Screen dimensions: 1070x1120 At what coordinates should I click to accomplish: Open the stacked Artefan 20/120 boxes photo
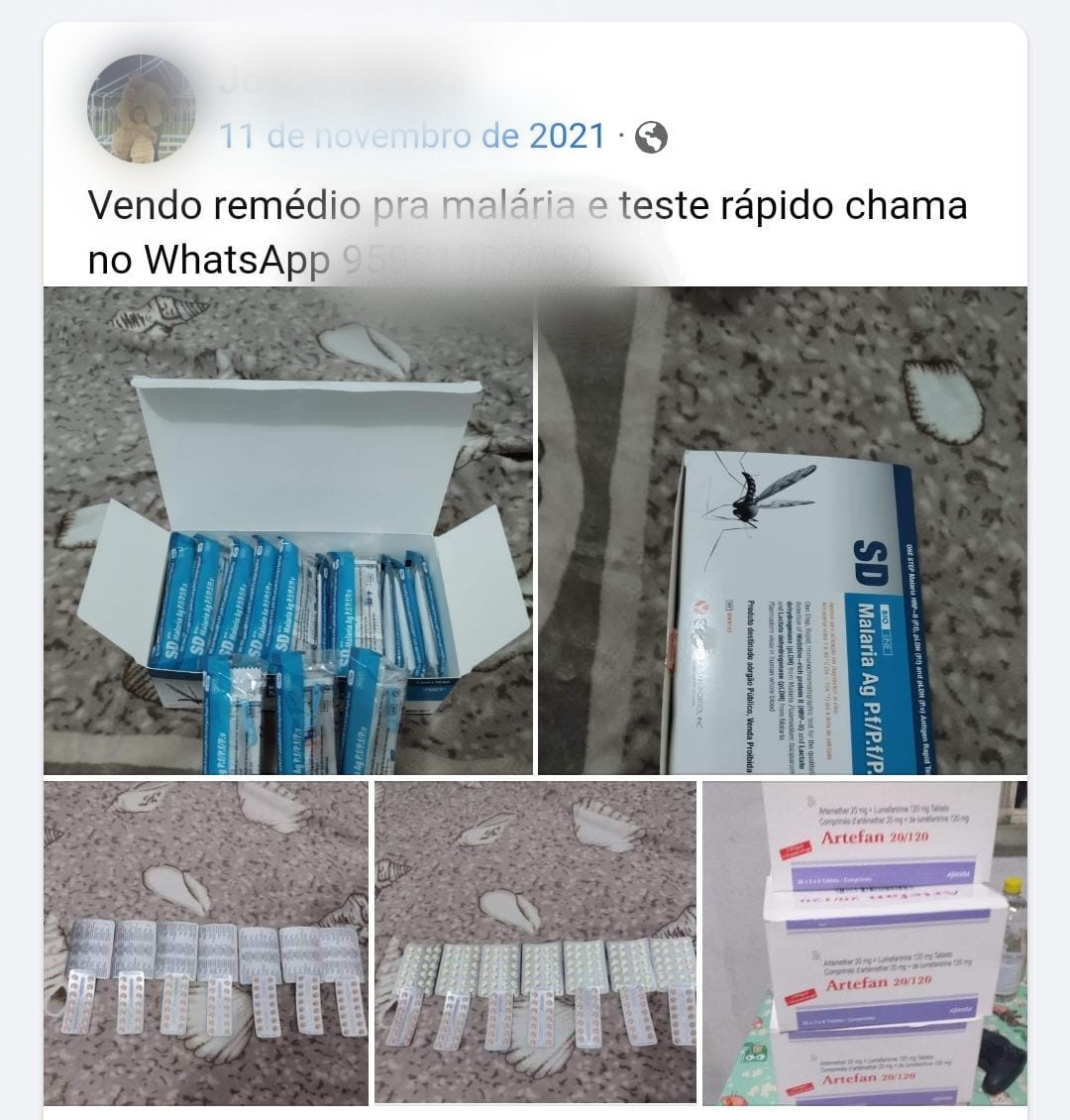[864, 943]
